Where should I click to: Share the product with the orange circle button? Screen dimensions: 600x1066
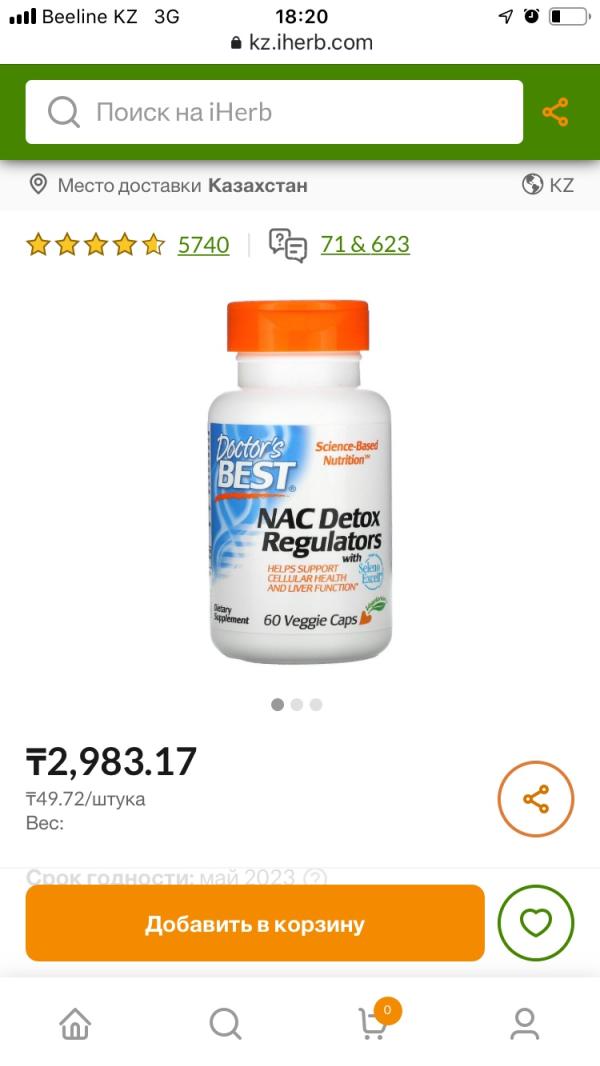(x=536, y=799)
